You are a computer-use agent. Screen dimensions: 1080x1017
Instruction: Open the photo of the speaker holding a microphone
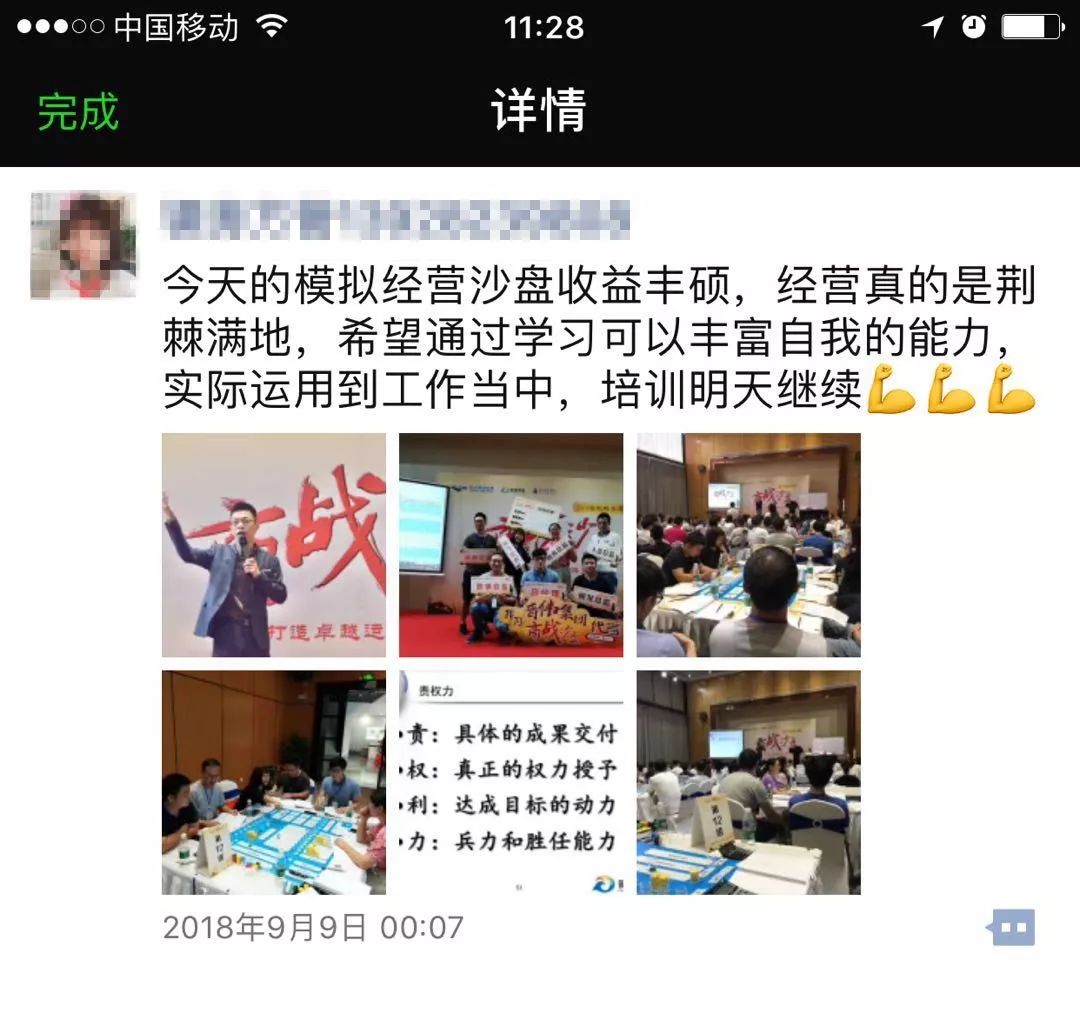pos(274,545)
